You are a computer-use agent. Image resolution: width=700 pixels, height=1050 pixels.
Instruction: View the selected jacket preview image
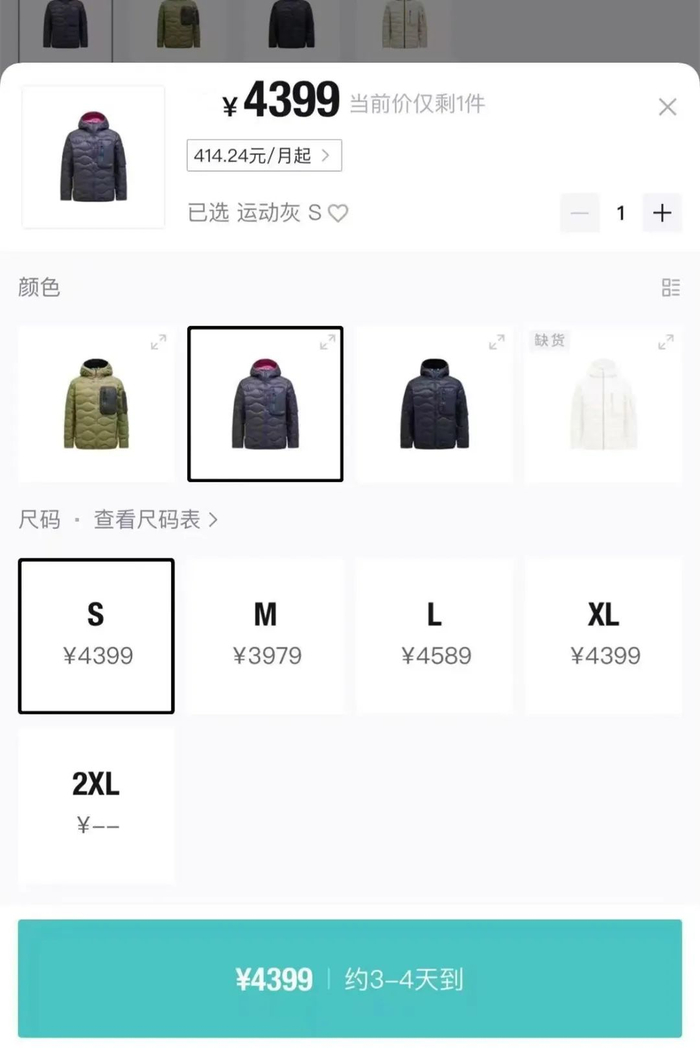pos(93,157)
